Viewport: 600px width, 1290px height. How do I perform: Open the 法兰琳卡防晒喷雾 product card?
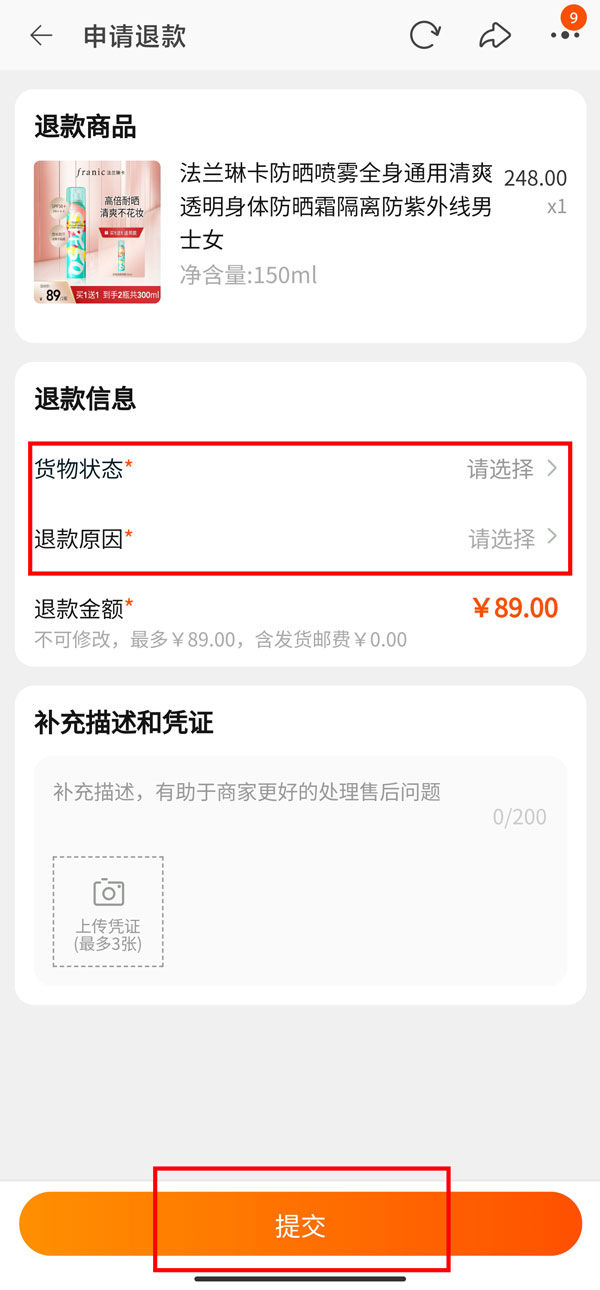coord(300,232)
